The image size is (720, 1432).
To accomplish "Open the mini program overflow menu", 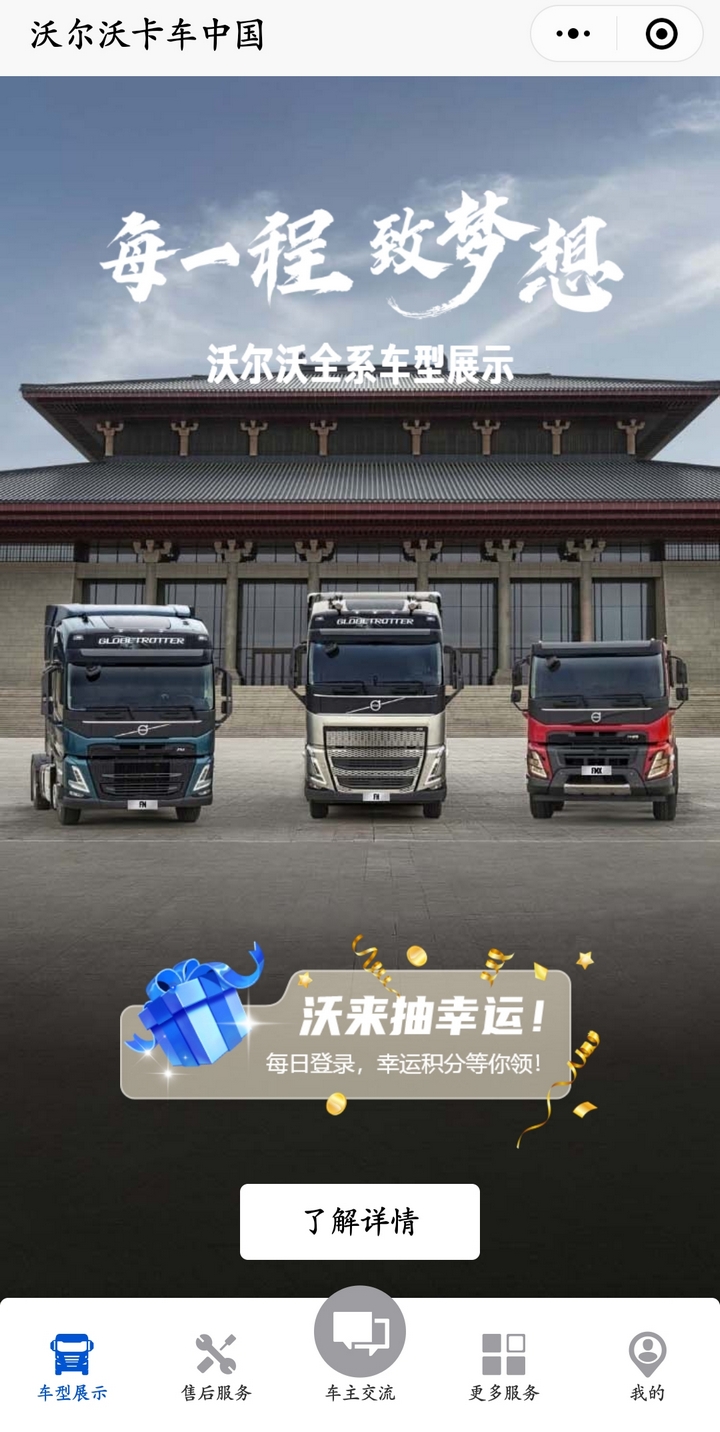I will point(573,34).
